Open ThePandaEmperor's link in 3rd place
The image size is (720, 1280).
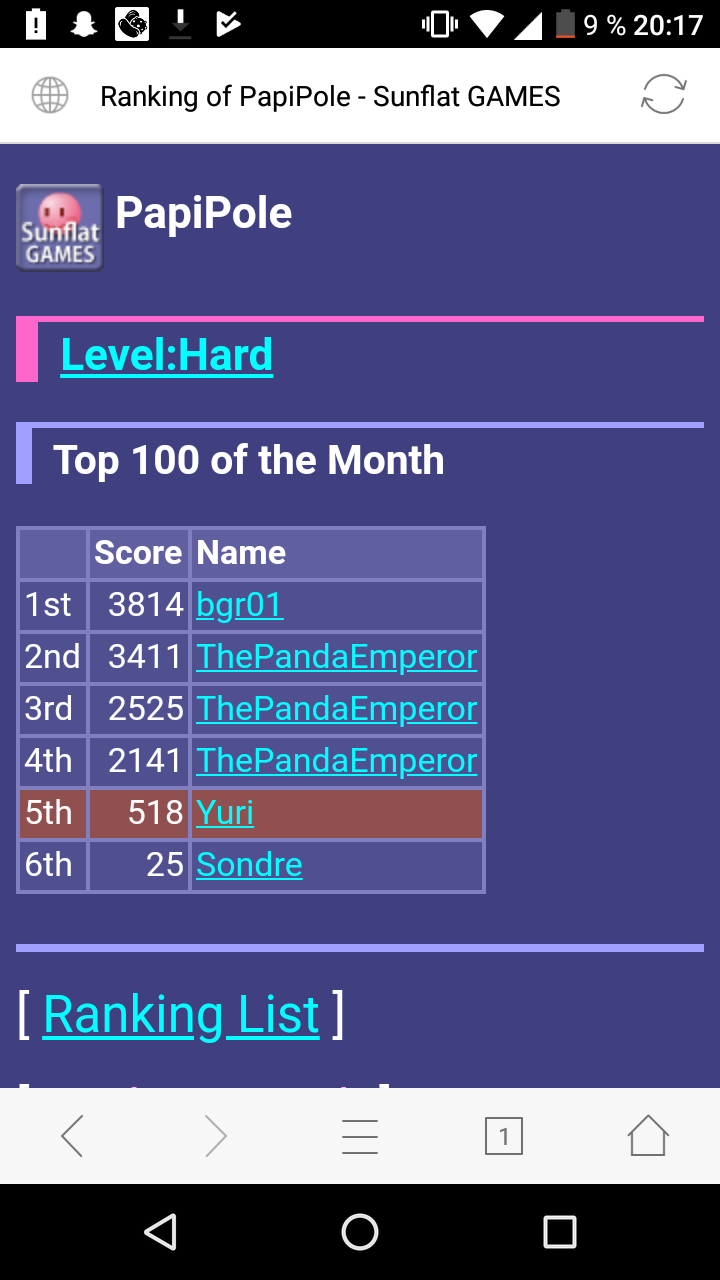336,709
